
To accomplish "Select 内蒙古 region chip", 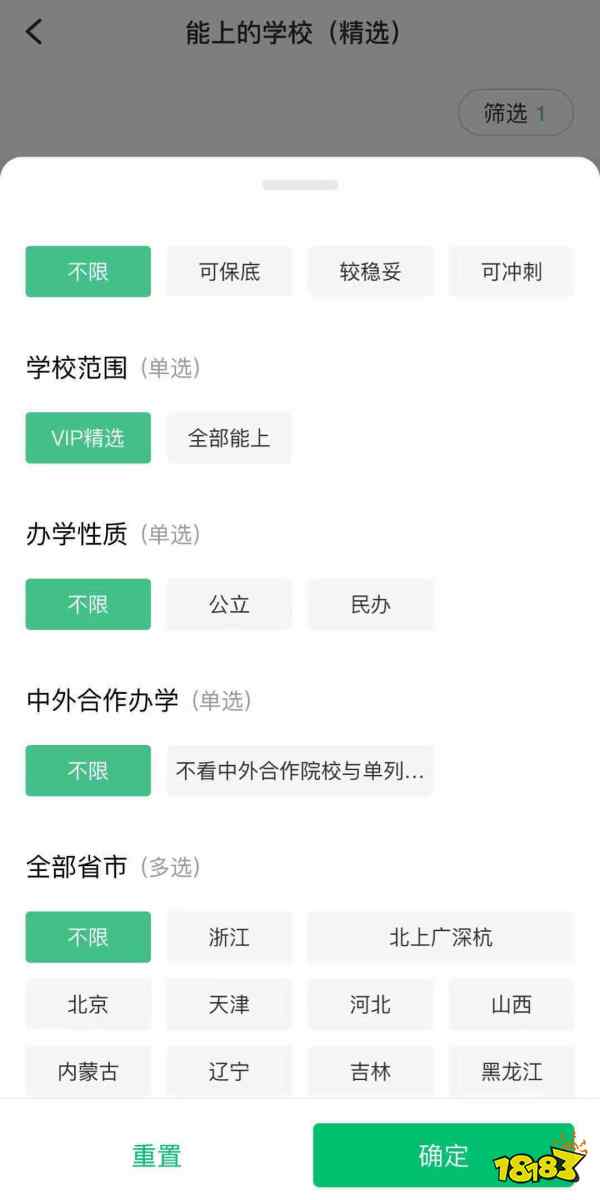I will 88,1071.
